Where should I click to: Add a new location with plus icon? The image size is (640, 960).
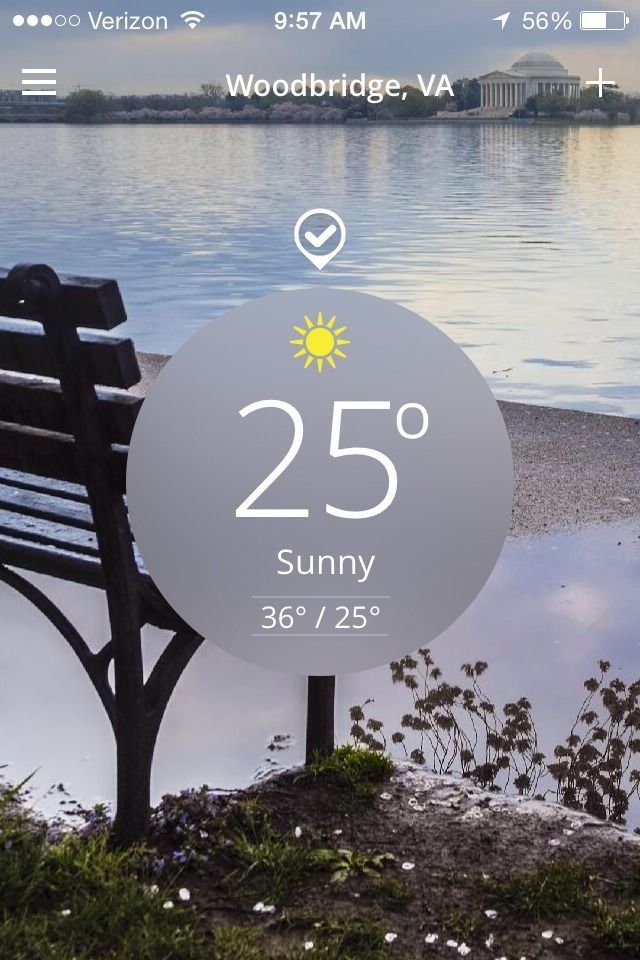[x=600, y=83]
